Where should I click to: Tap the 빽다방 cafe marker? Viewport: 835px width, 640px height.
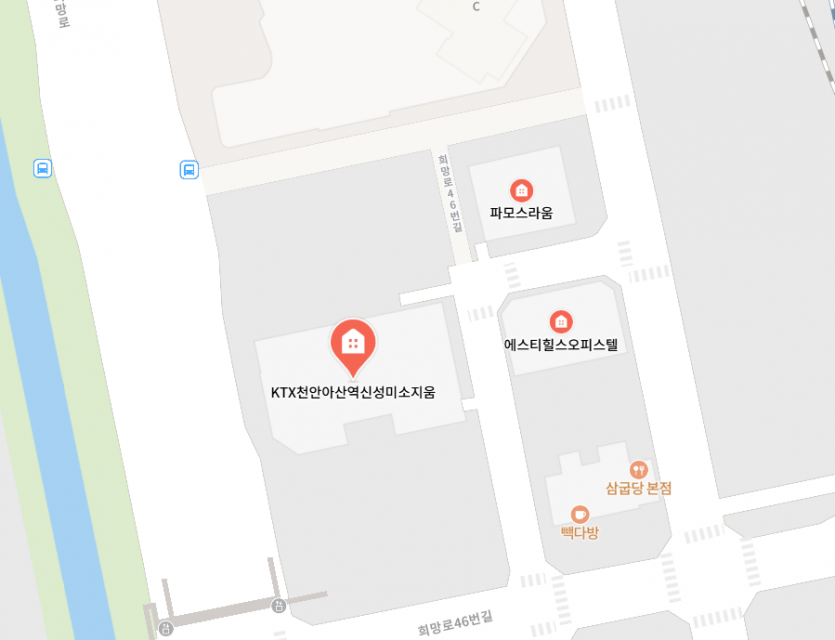coord(580,514)
